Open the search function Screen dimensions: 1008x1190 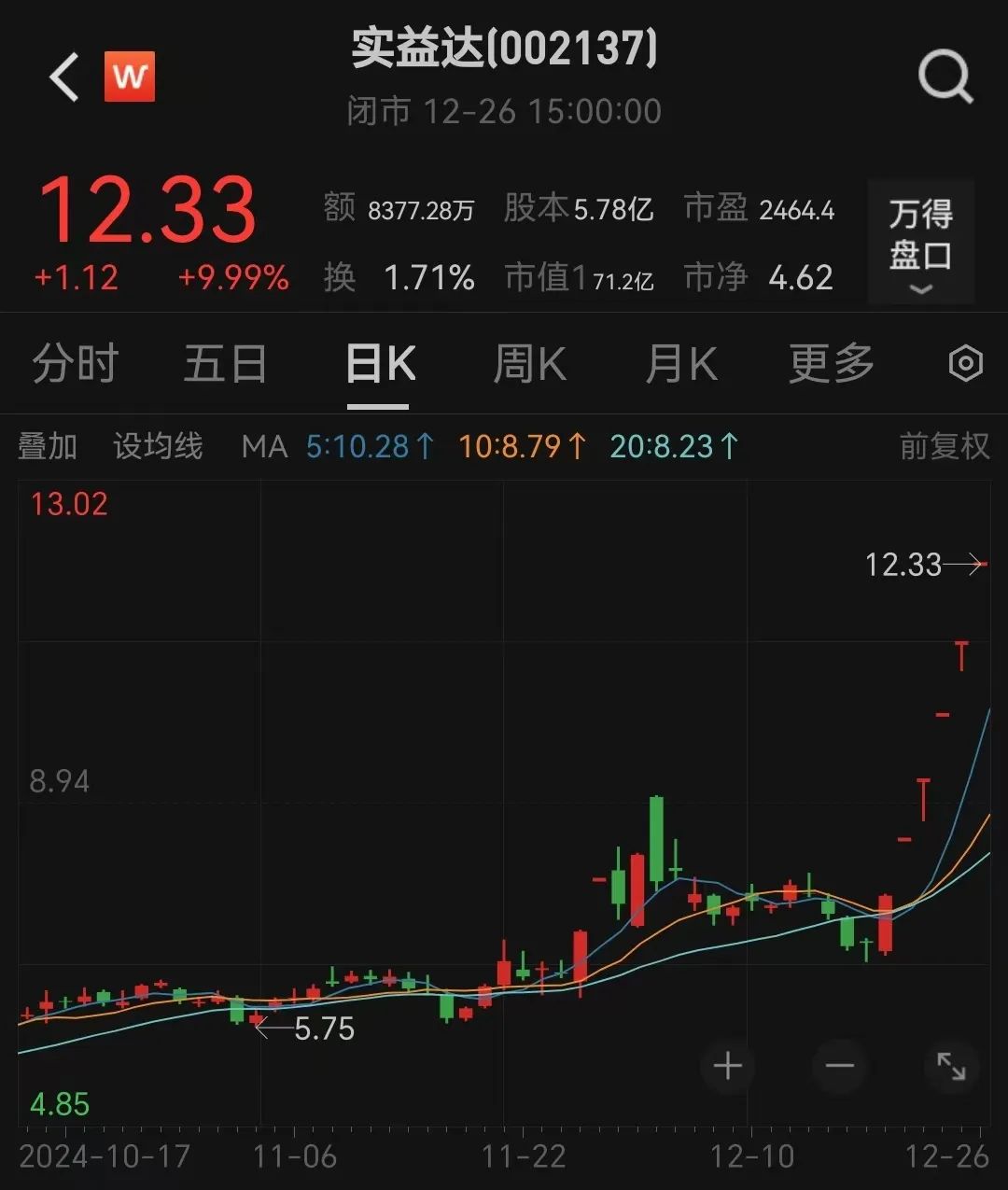tap(945, 76)
